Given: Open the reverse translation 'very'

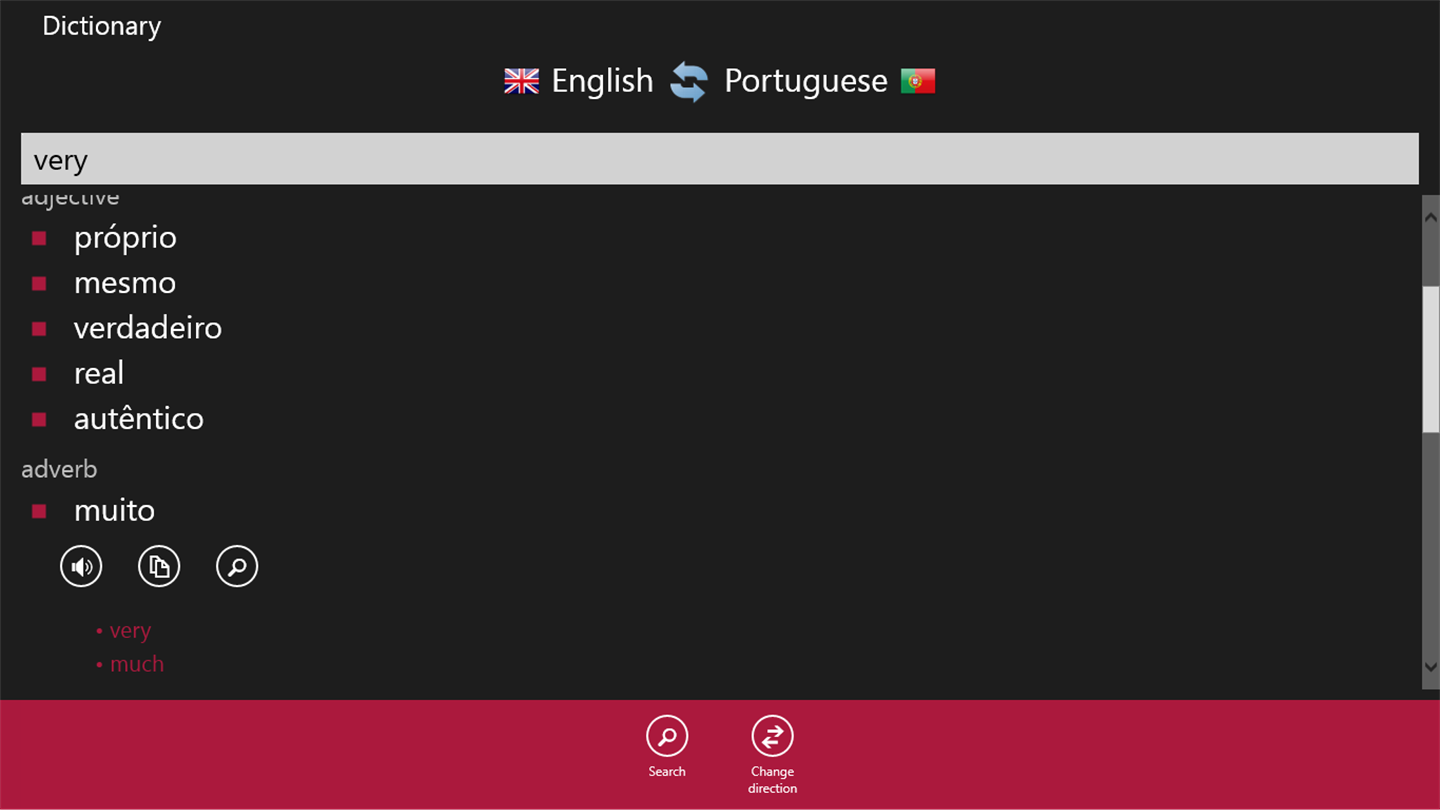Looking at the screenshot, I should click(130, 631).
